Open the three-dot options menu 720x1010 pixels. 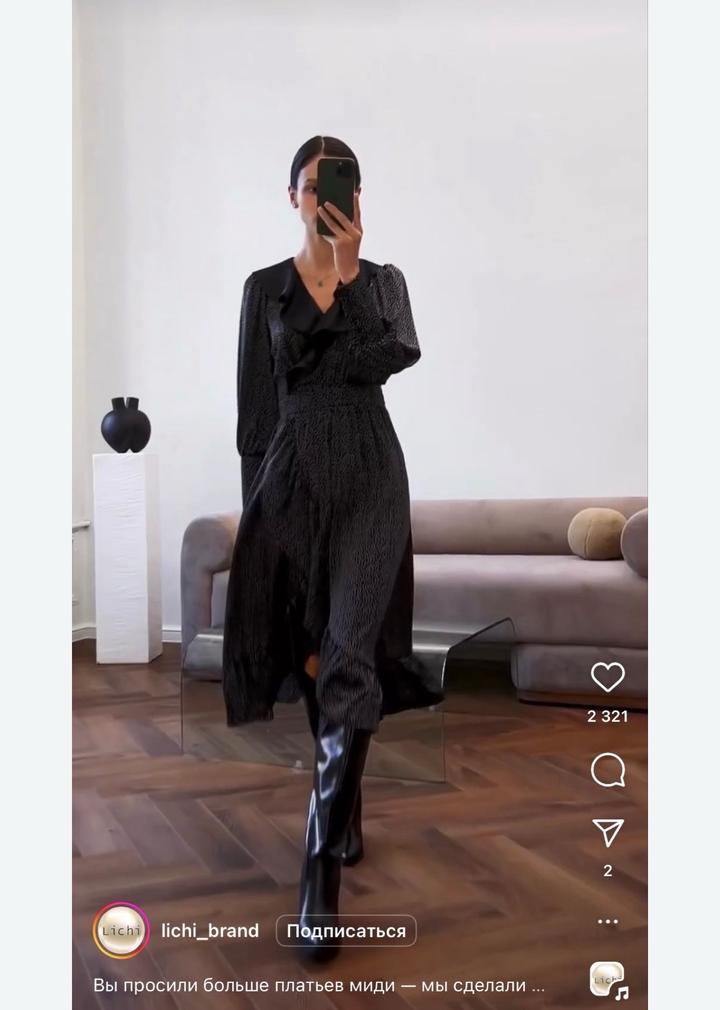click(x=607, y=921)
